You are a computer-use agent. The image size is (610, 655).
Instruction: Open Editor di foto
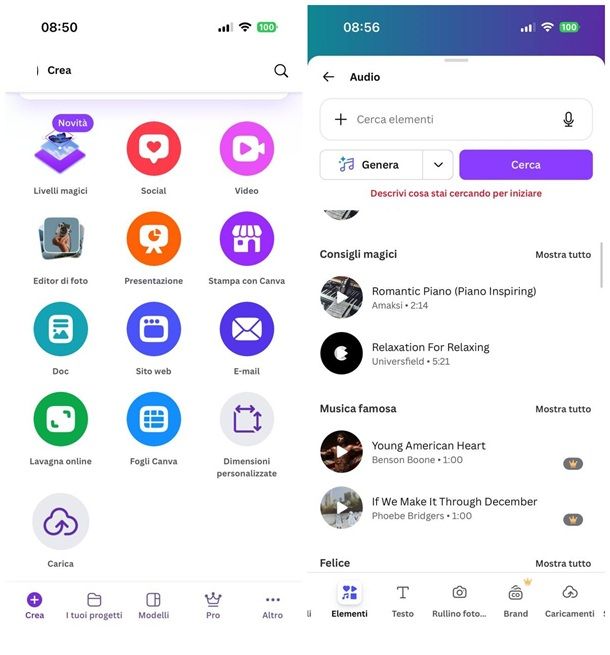[x=60, y=240]
